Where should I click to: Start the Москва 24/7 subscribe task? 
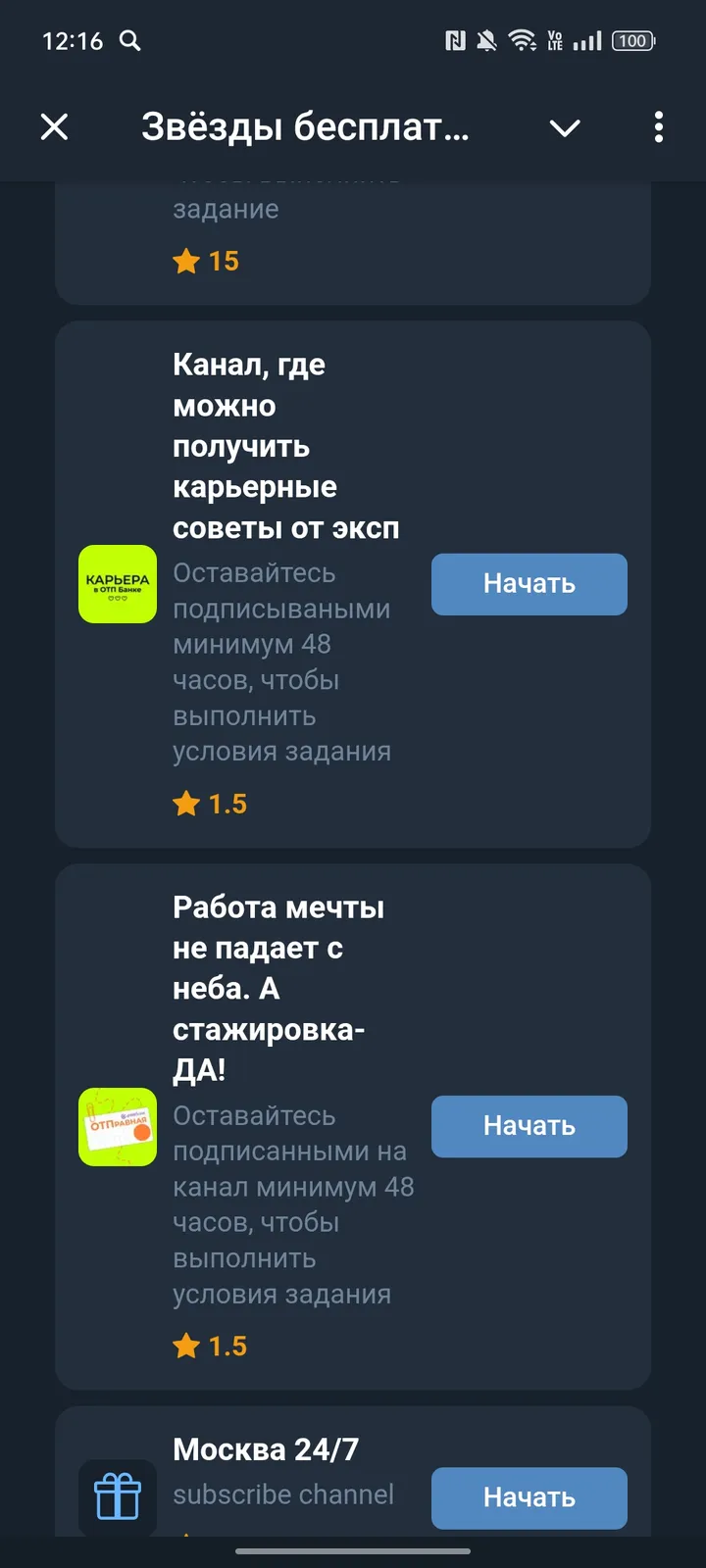(529, 1497)
